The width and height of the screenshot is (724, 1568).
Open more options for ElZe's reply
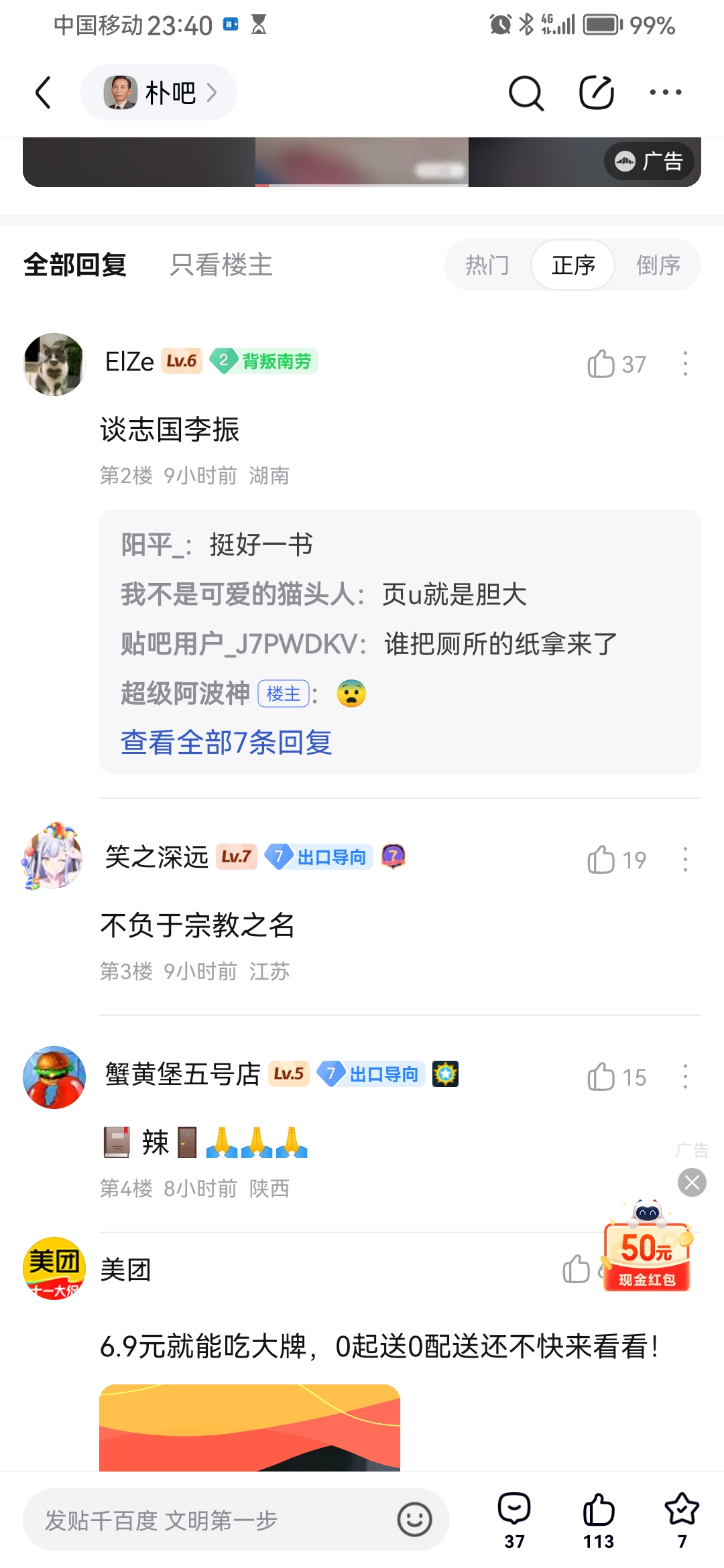pyautogui.click(x=684, y=364)
